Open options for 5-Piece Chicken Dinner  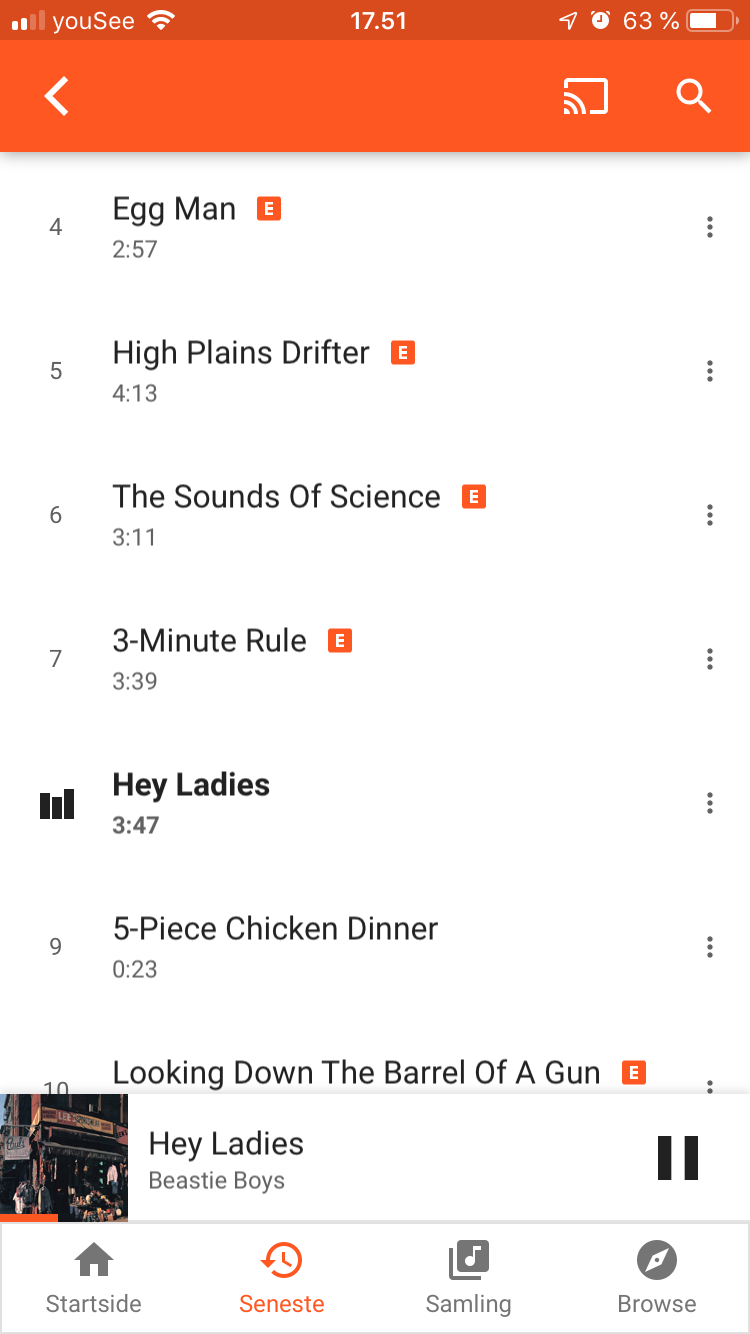[x=710, y=947]
